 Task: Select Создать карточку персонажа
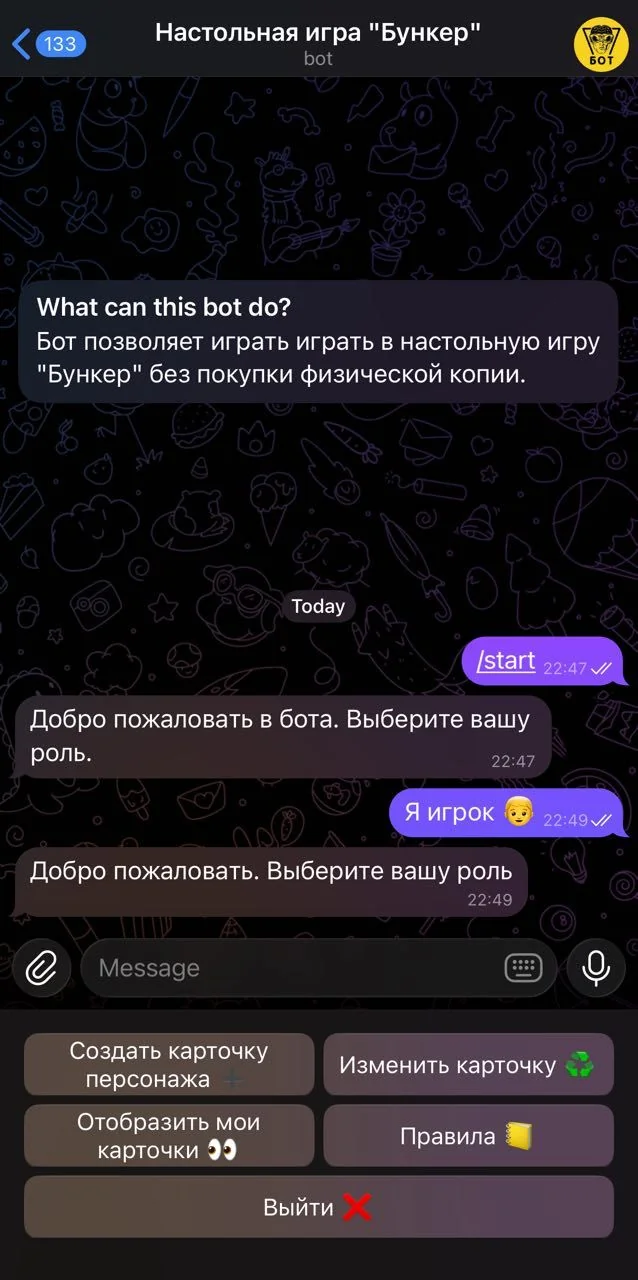pyautogui.click(x=169, y=1065)
